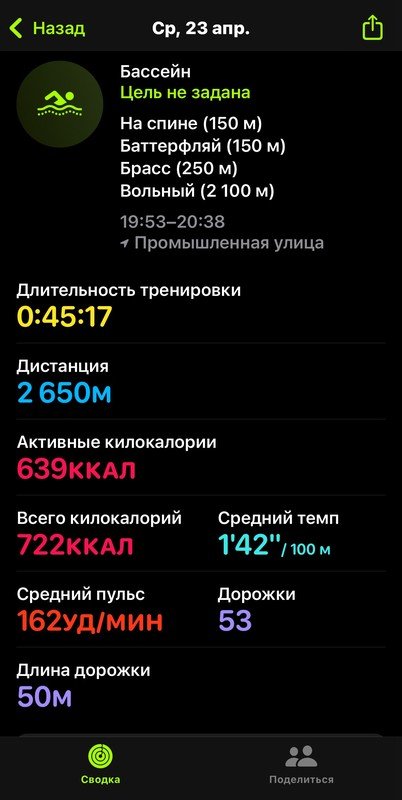Open the Поделиться tab
Screen dimensions: 402x800
[x=302, y=765]
